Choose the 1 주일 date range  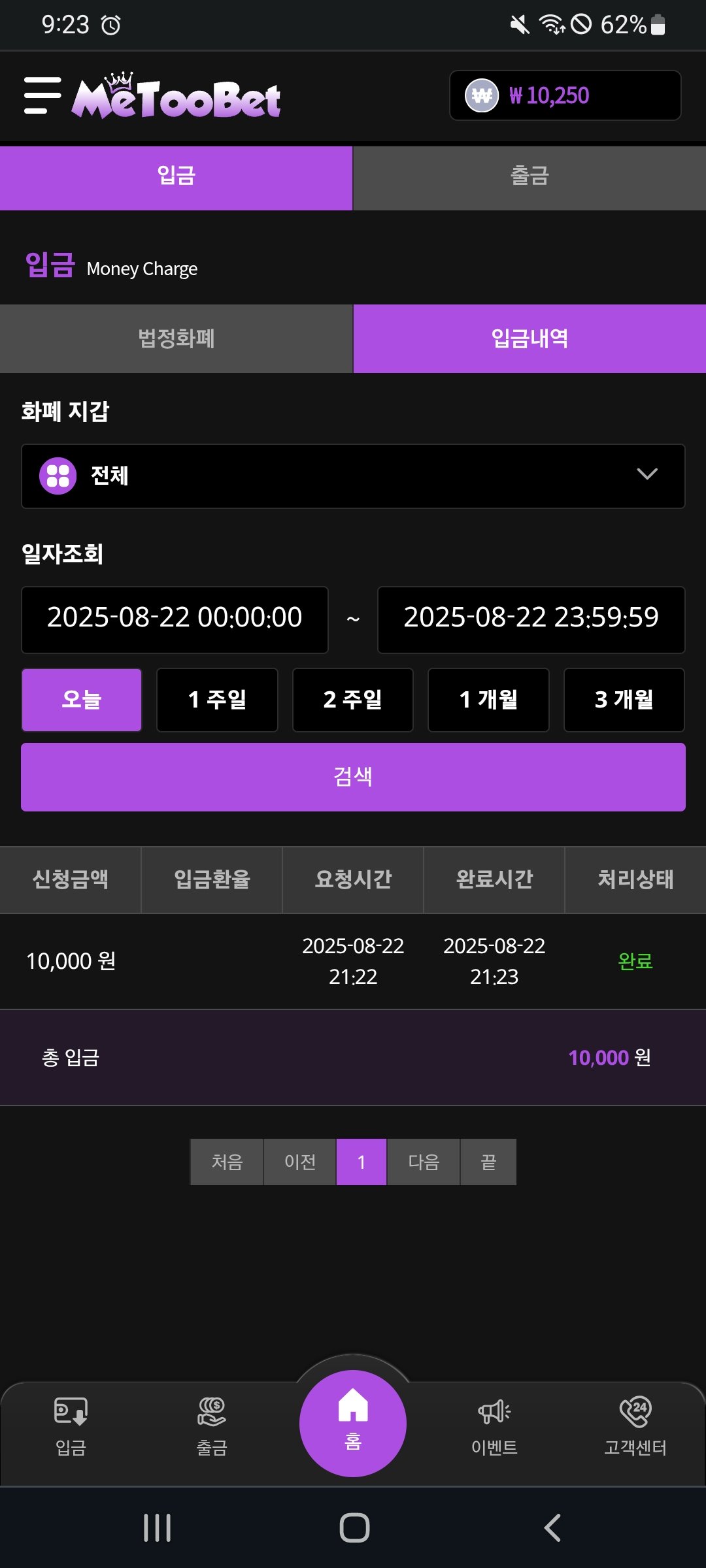point(217,700)
